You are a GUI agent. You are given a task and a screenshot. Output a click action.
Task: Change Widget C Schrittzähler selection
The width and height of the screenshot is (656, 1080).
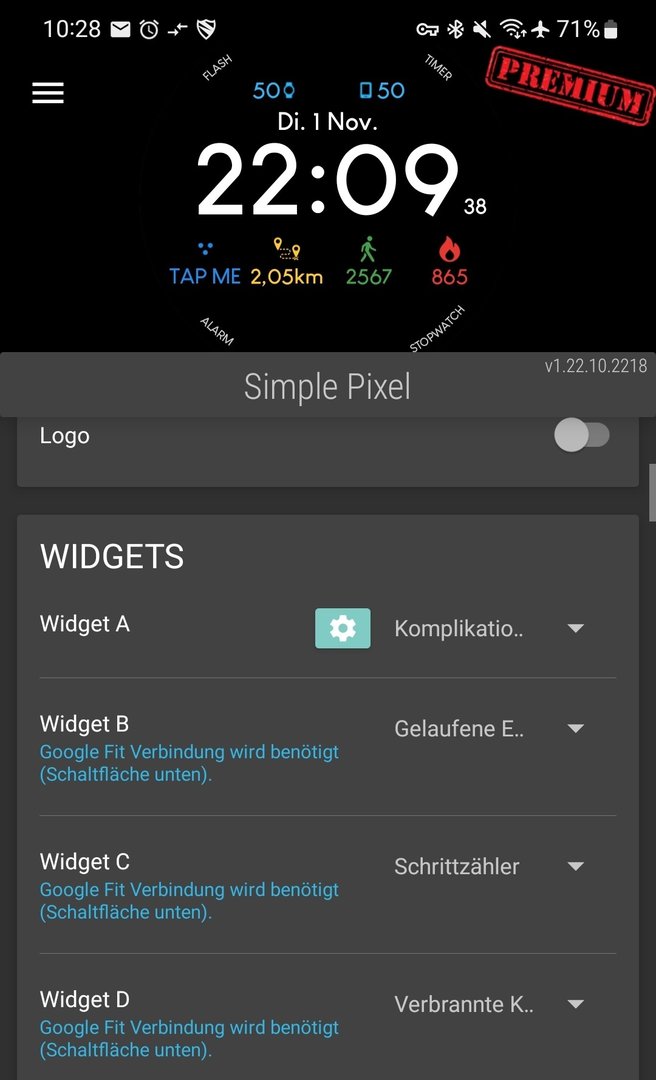click(x=489, y=867)
